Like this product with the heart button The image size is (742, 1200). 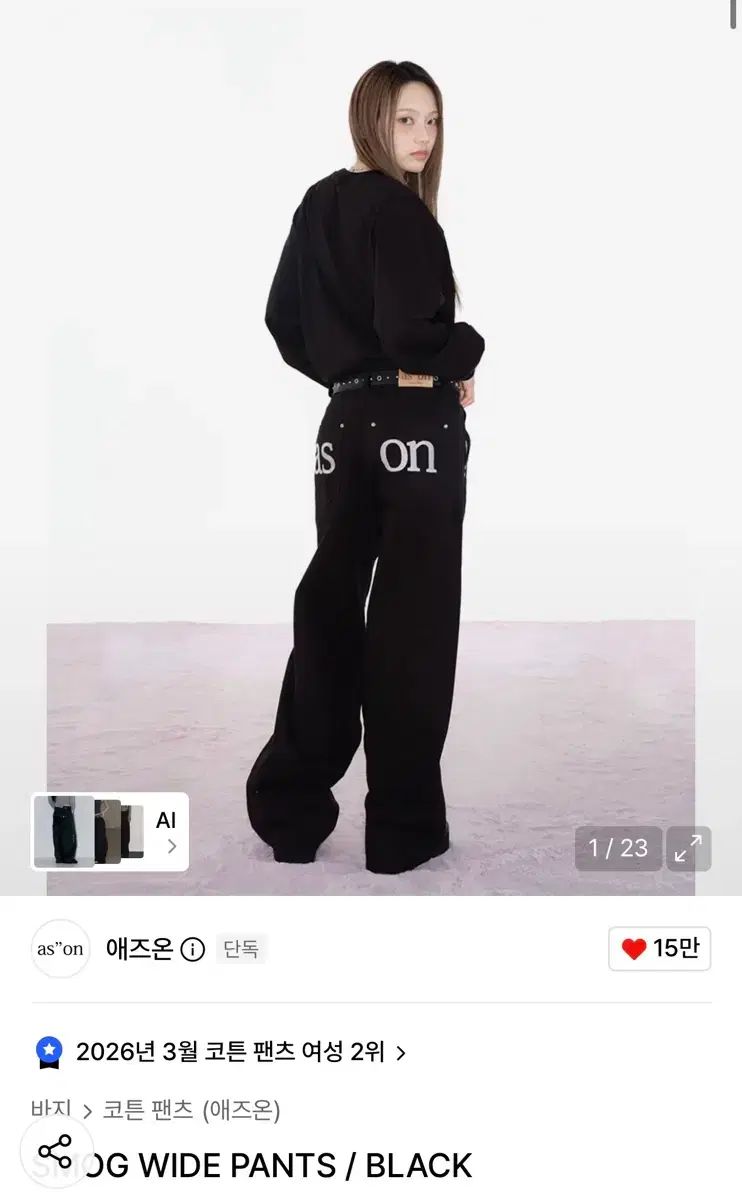click(660, 949)
